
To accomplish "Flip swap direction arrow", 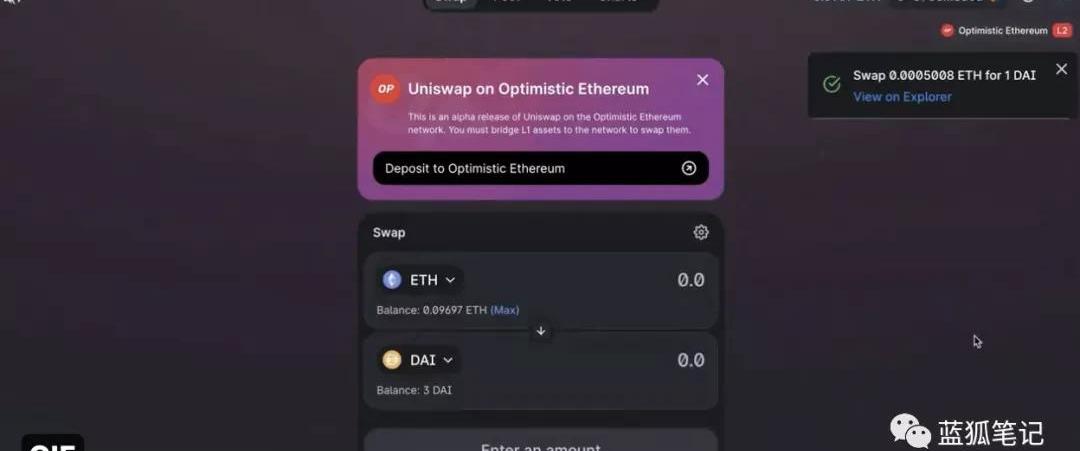I will tap(541, 331).
